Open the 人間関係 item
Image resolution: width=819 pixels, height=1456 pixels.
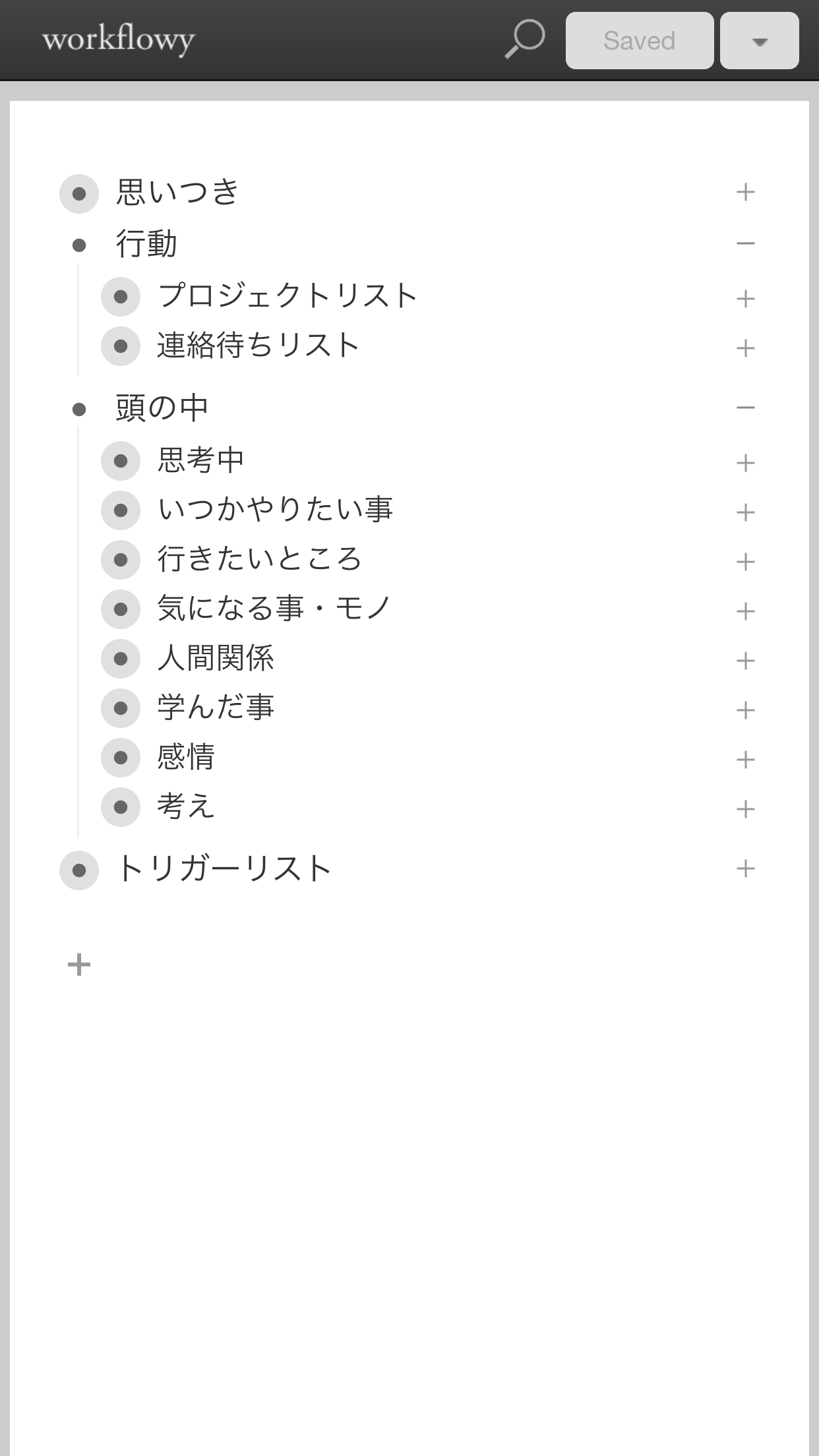tap(216, 658)
